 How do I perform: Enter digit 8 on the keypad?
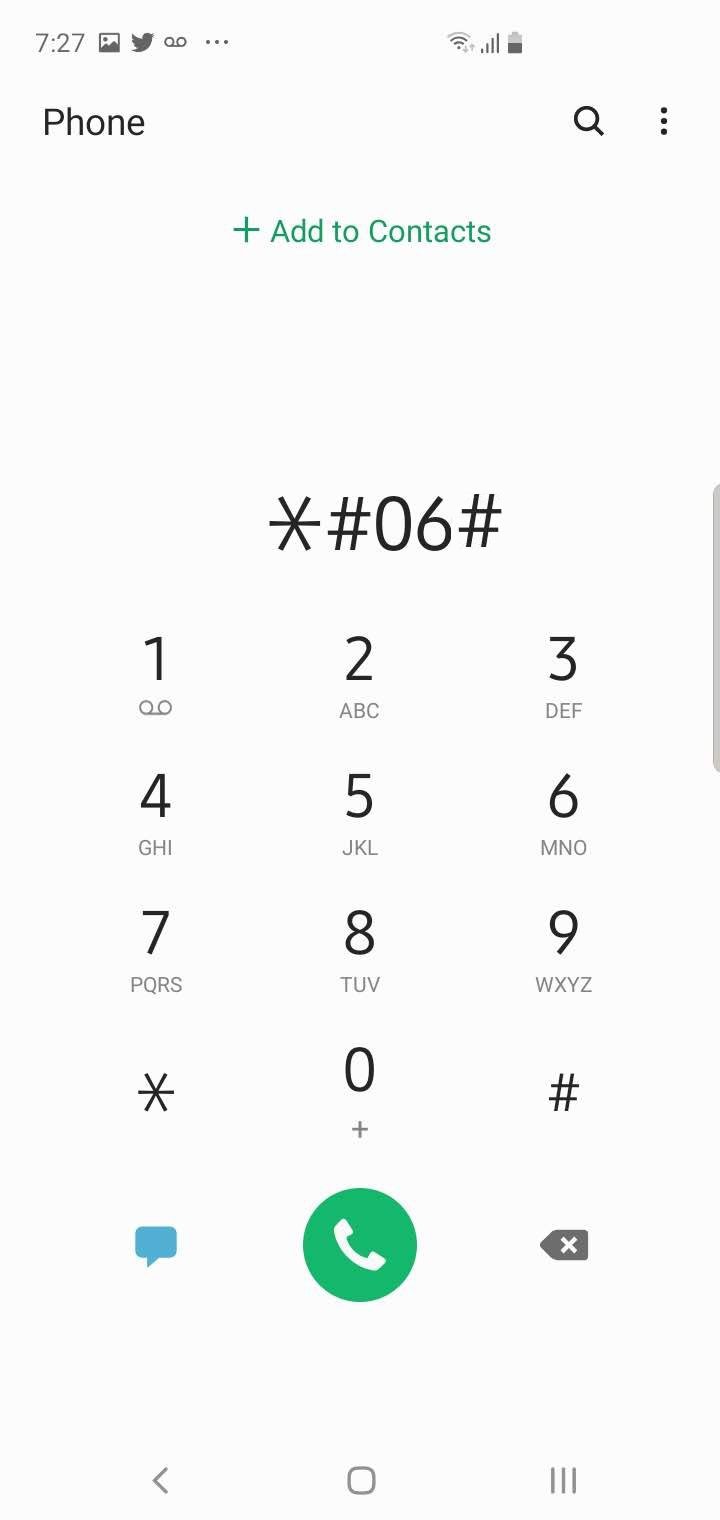pos(359,948)
